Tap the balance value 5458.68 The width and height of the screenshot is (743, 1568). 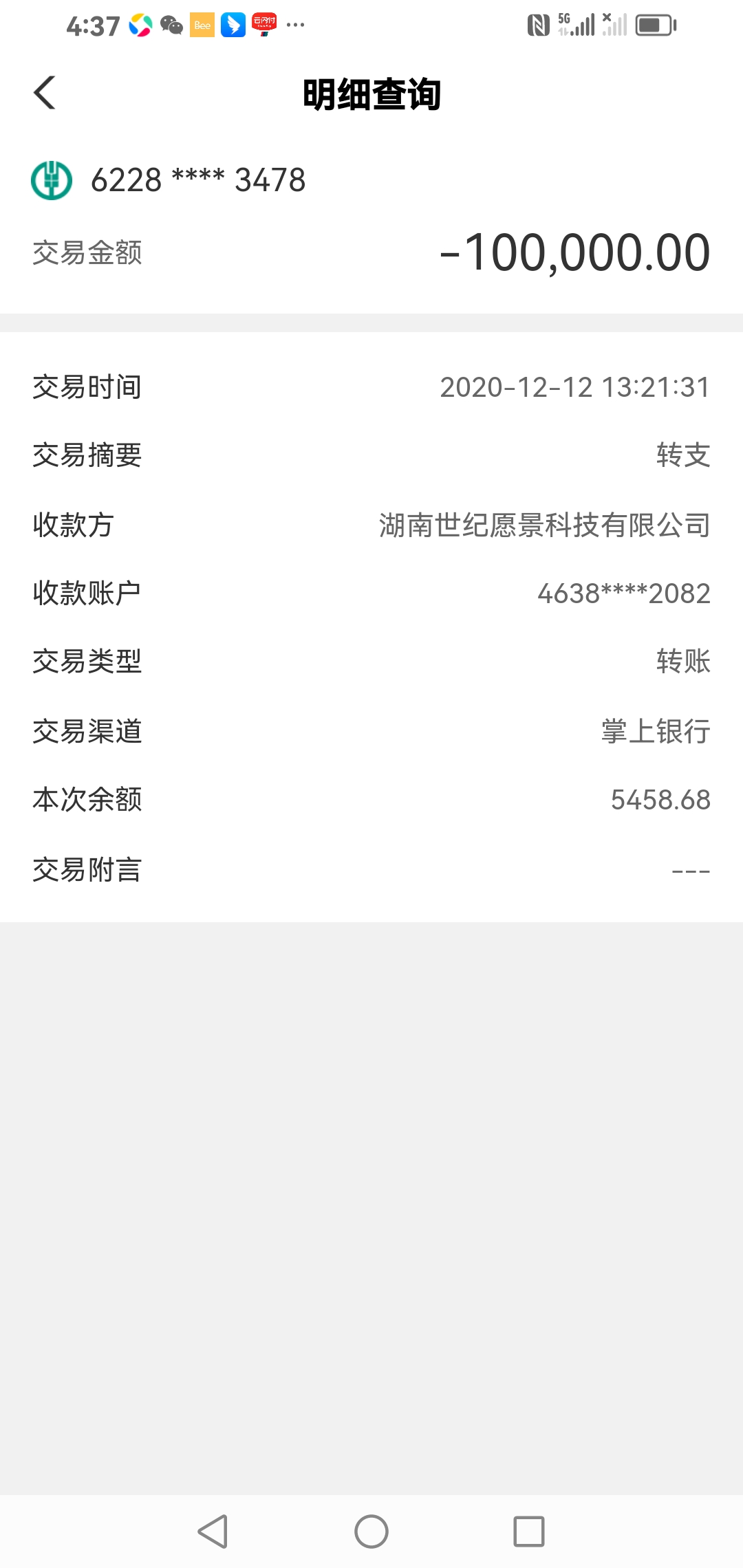pyautogui.click(x=660, y=800)
